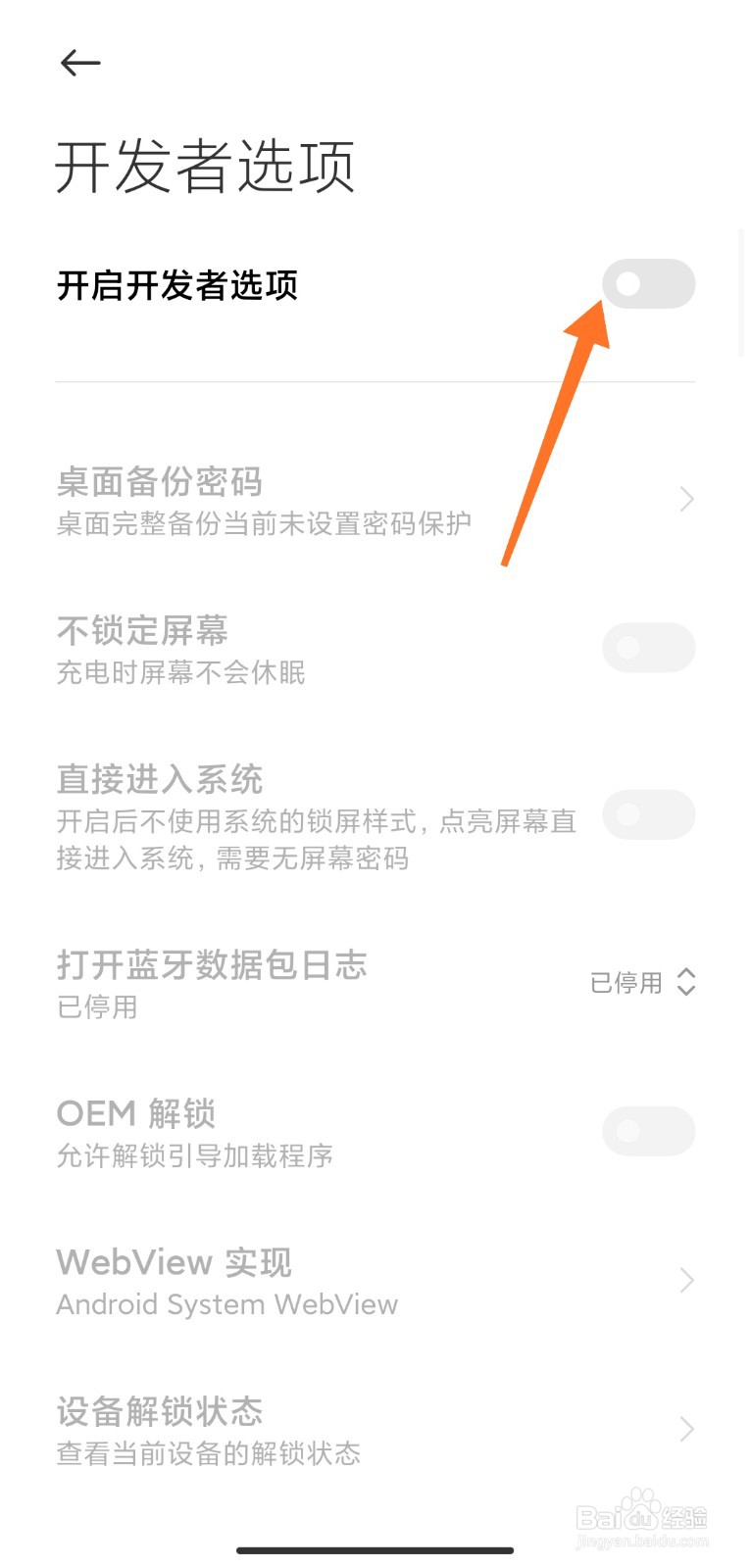Expand WebView 实现 row chevron
The width and height of the screenshot is (751, 1568).
[x=685, y=1280]
